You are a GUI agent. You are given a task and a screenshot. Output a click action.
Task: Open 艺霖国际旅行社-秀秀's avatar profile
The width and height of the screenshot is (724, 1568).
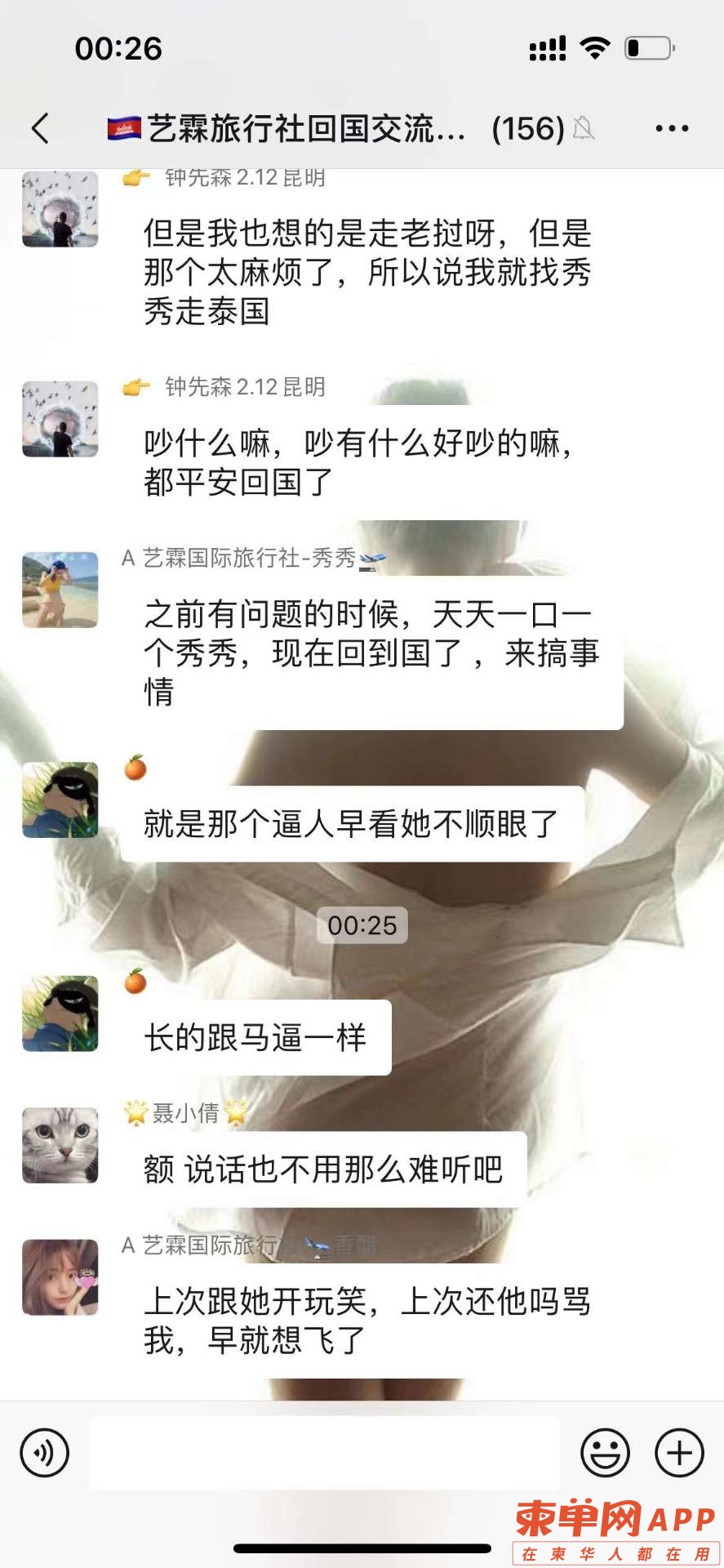click(60, 590)
